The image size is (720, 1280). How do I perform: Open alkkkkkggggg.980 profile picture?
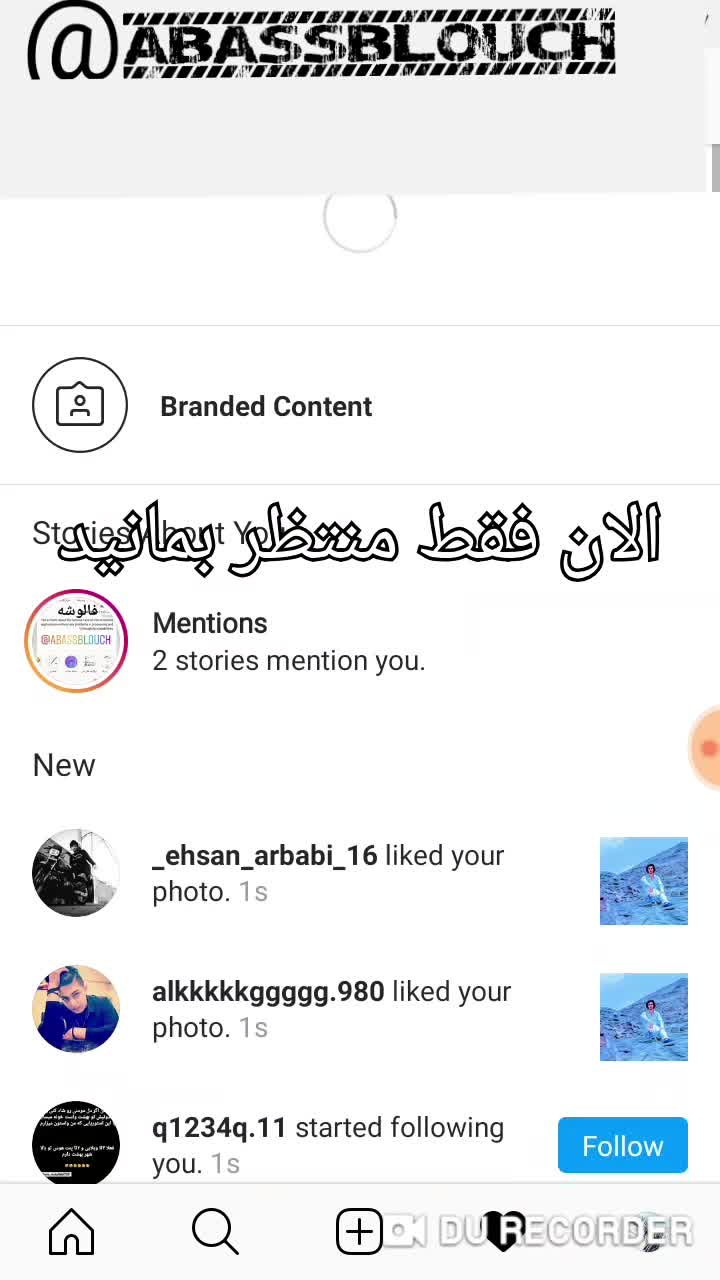pos(76,1009)
